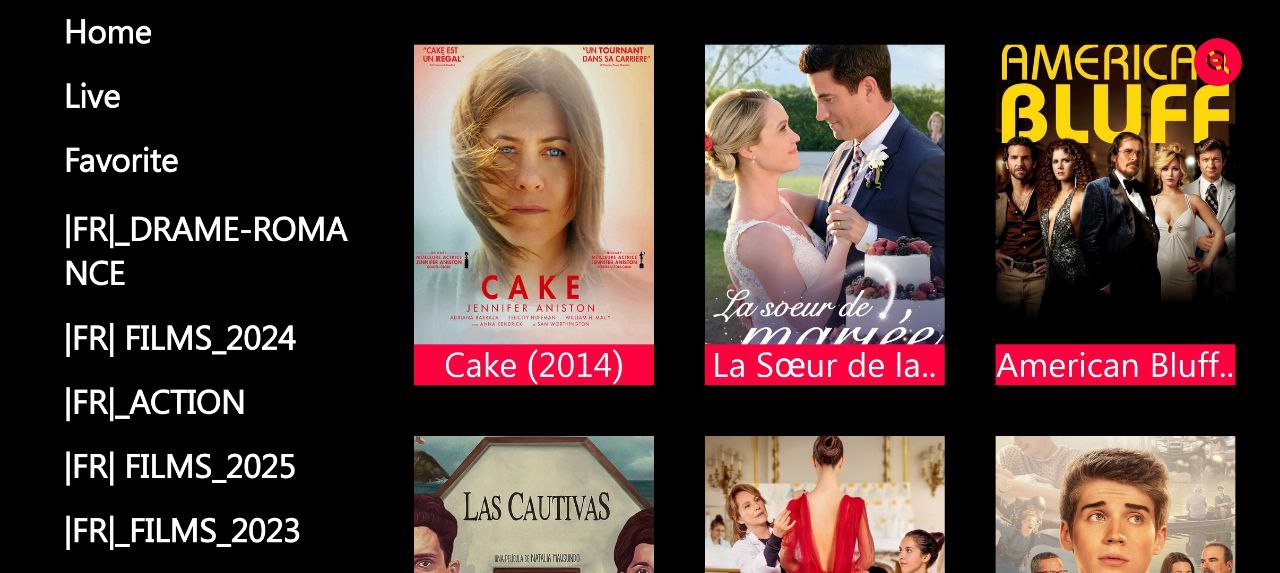Screen dimensions: 1280x573
Task: Open the American Bluff movie tile
Action: 1115,214
